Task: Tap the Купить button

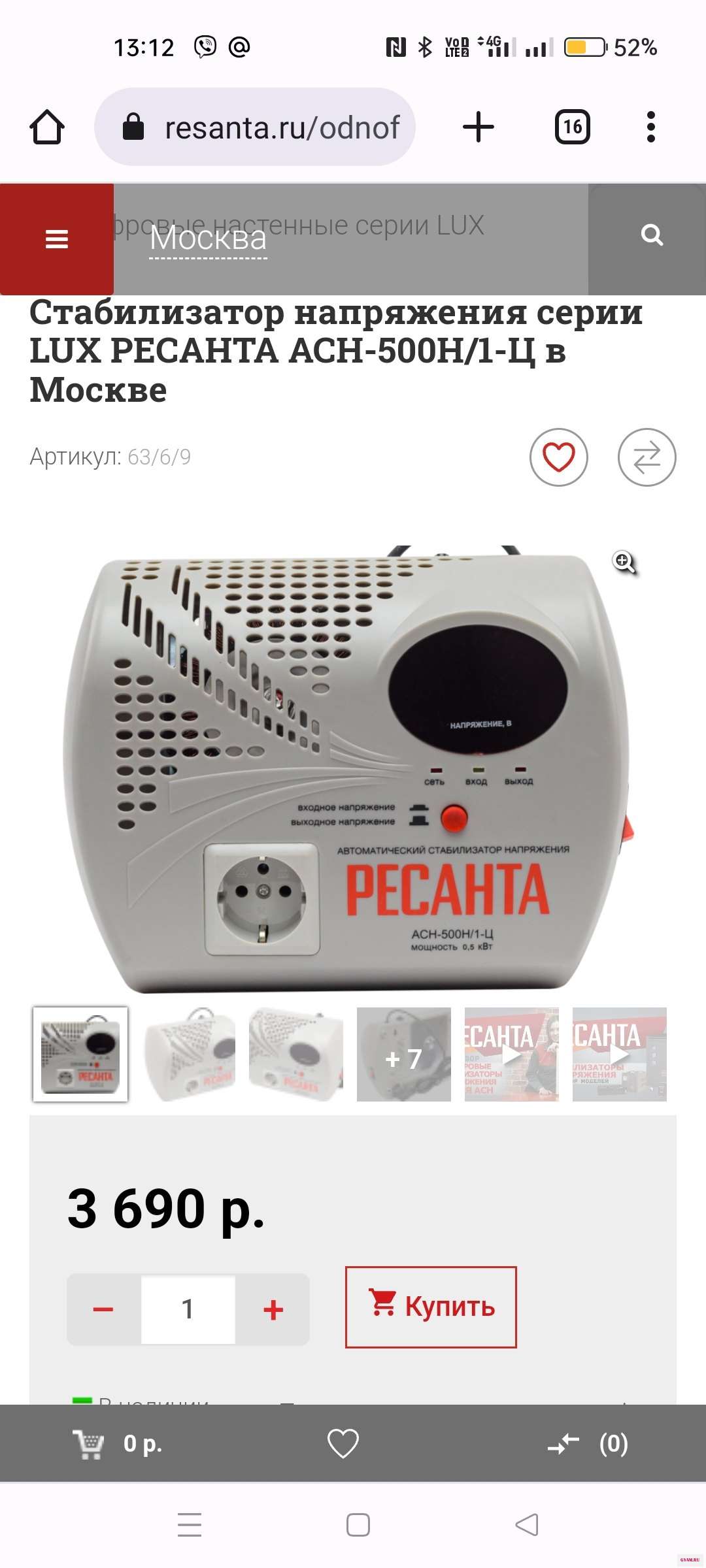Action: pos(431,1307)
